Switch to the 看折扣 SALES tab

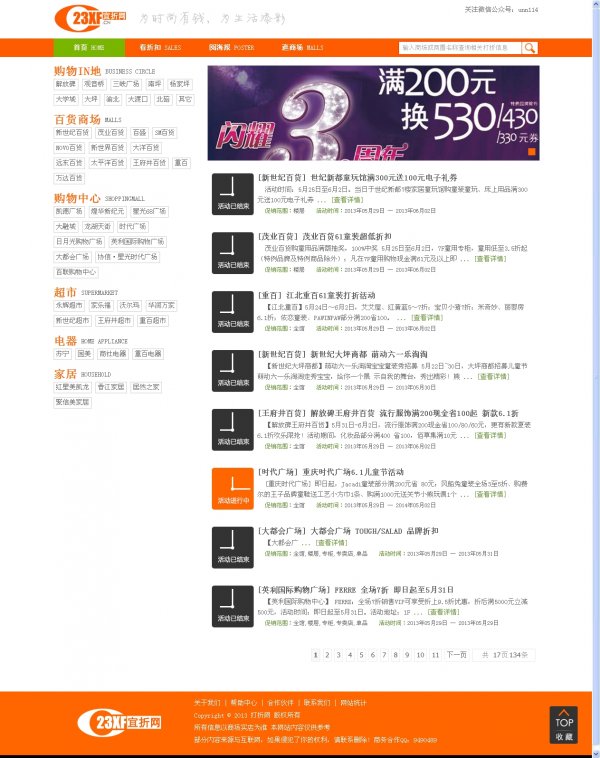click(x=160, y=47)
